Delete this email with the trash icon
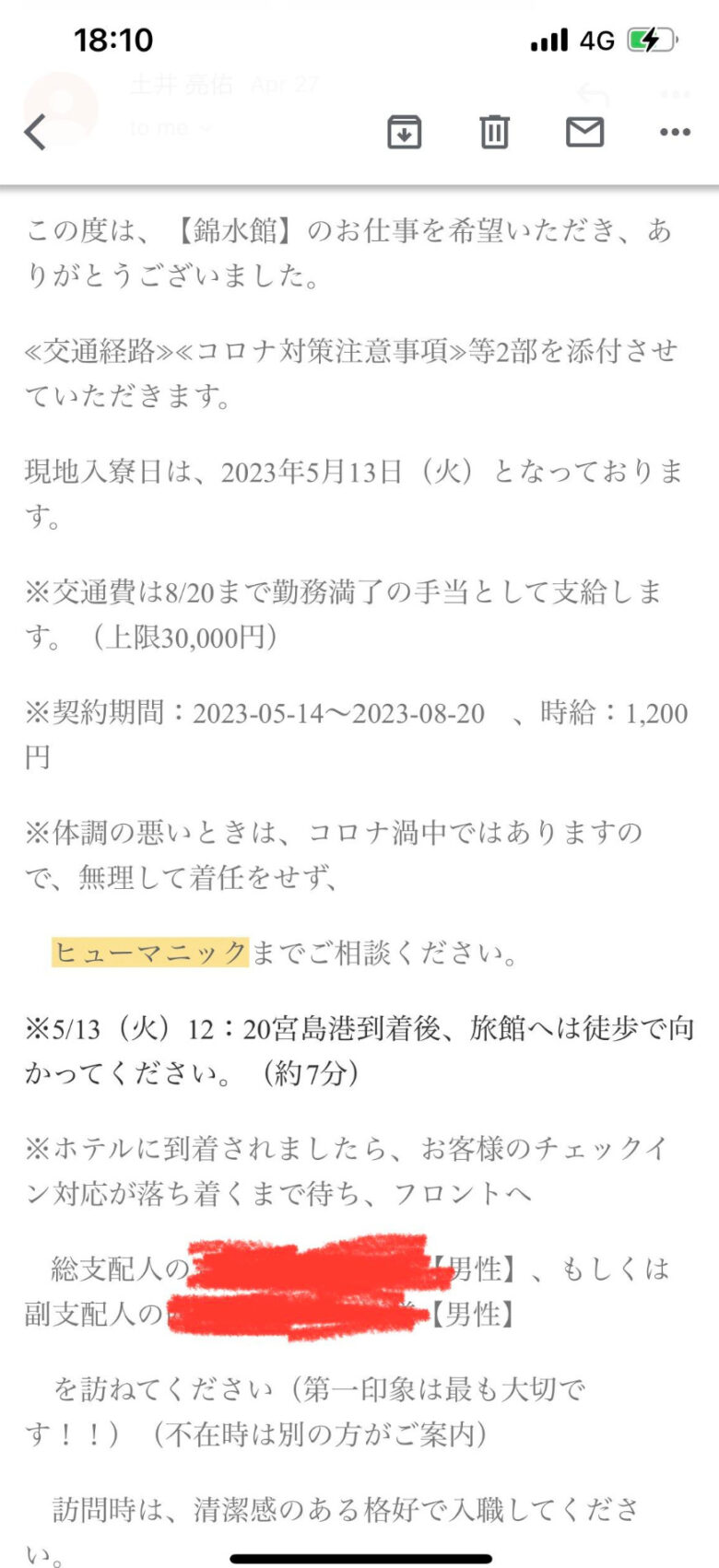The height and width of the screenshot is (1568, 719). point(494,133)
